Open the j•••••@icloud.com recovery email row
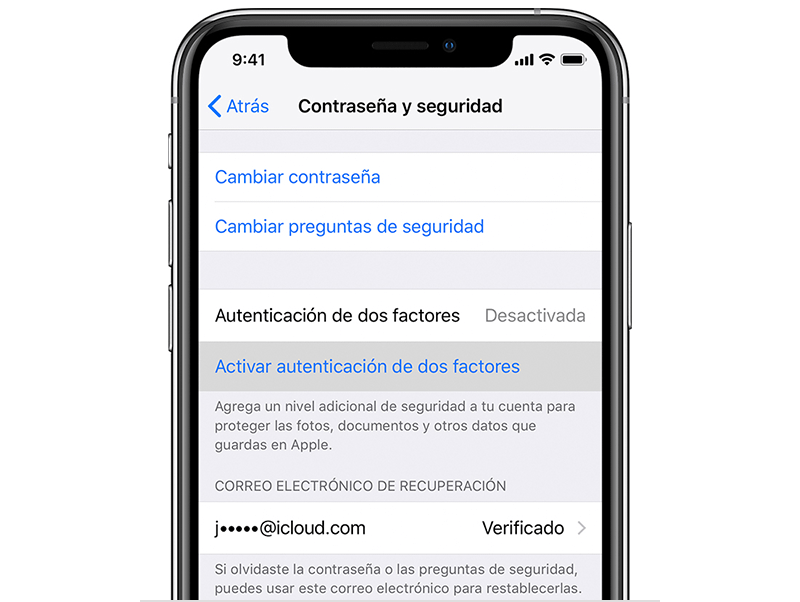800x602 pixels. pos(400,528)
